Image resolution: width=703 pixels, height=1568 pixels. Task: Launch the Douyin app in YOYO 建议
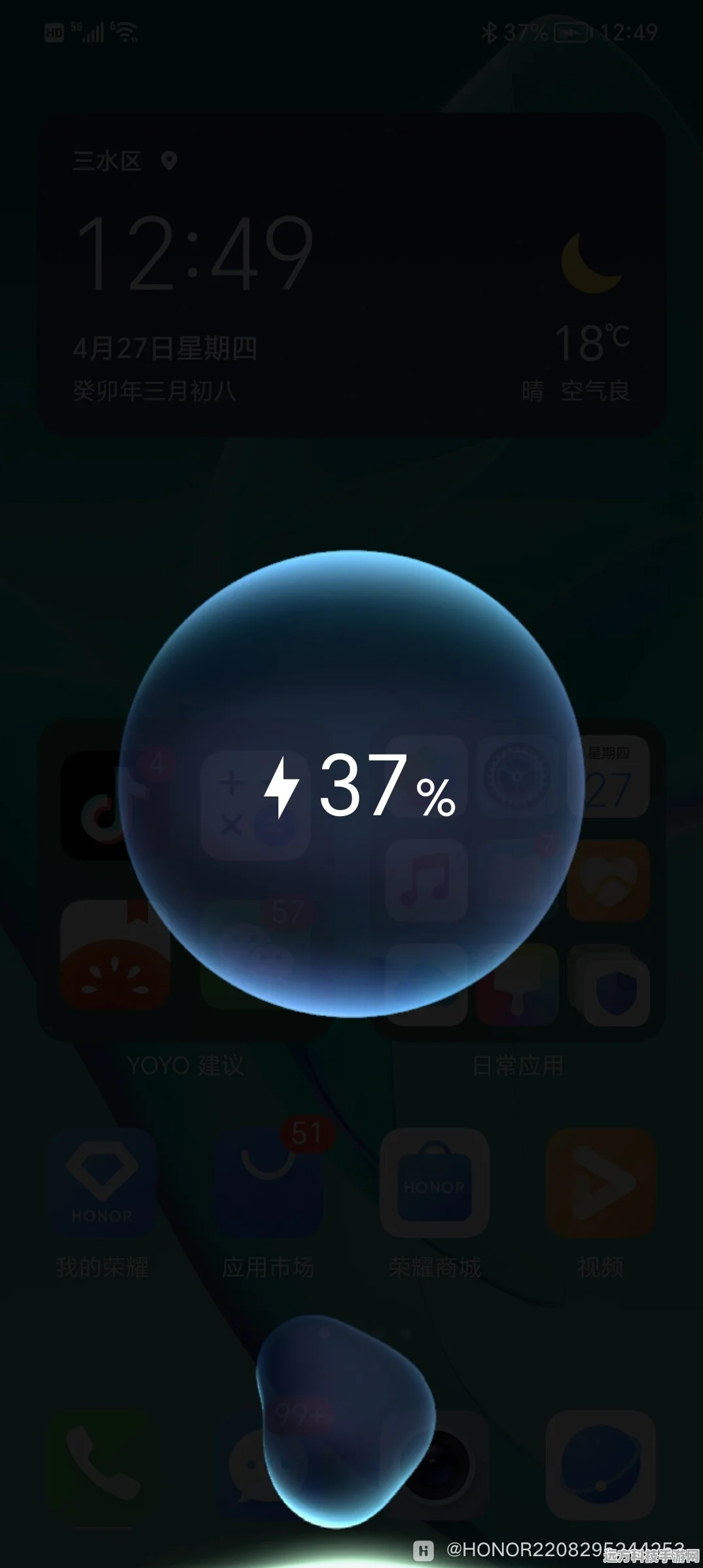pos(98,806)
